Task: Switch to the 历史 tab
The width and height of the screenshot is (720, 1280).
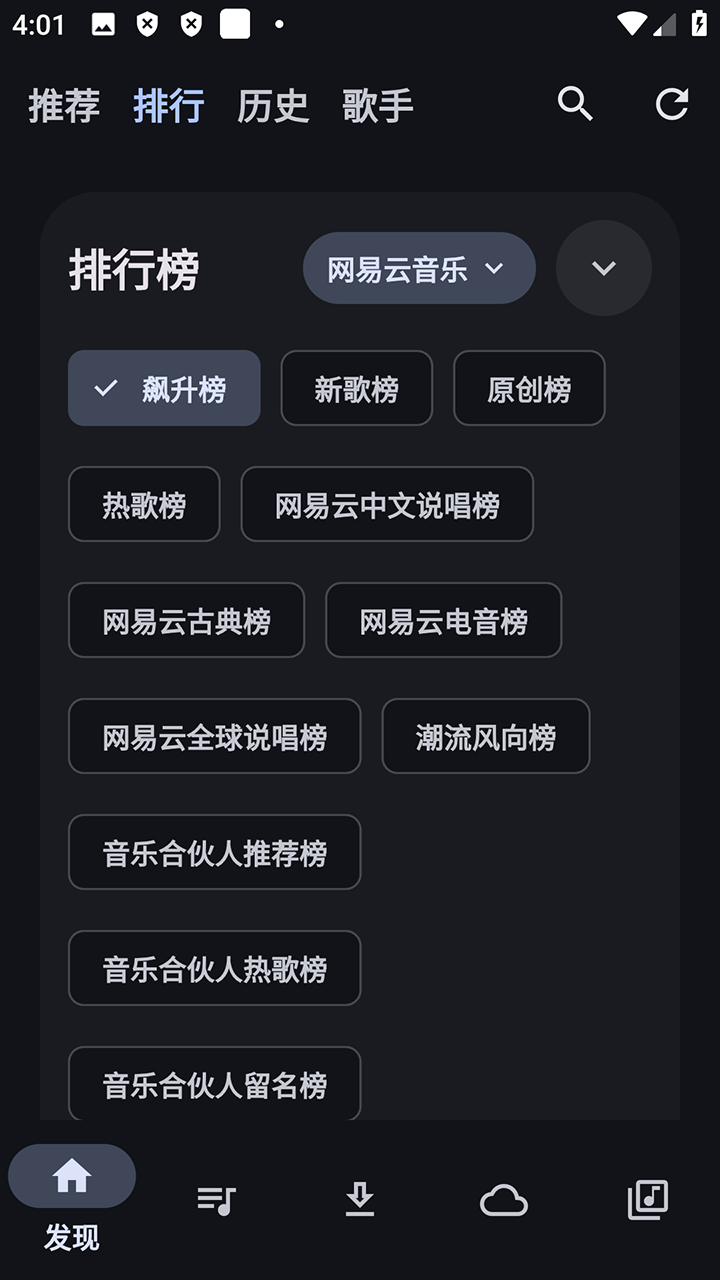Action: 273,106
